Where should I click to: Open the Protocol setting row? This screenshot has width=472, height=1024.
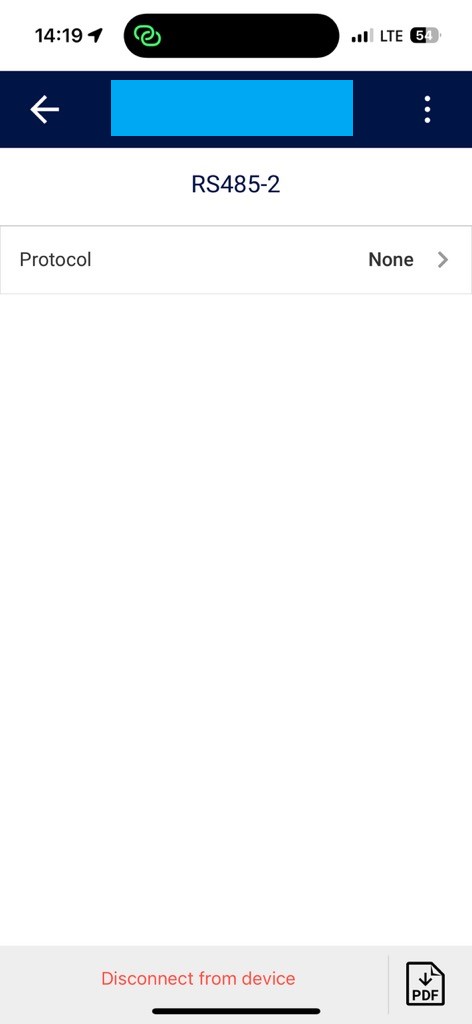(236, 260)
